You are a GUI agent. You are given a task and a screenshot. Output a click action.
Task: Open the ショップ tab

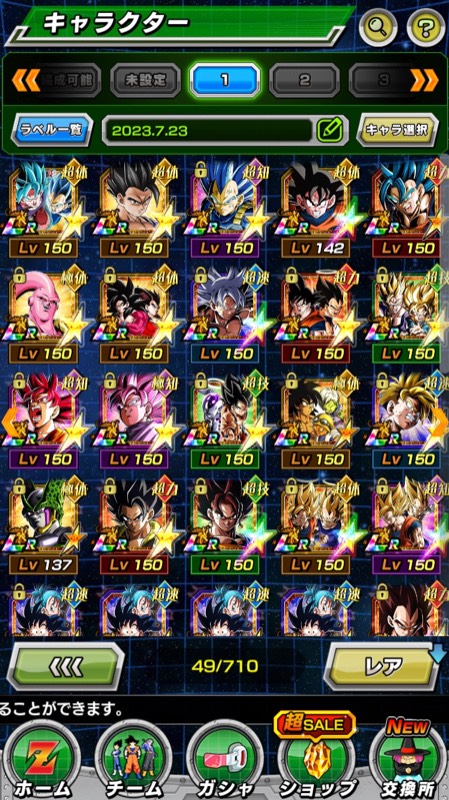[x=317, y=760]
